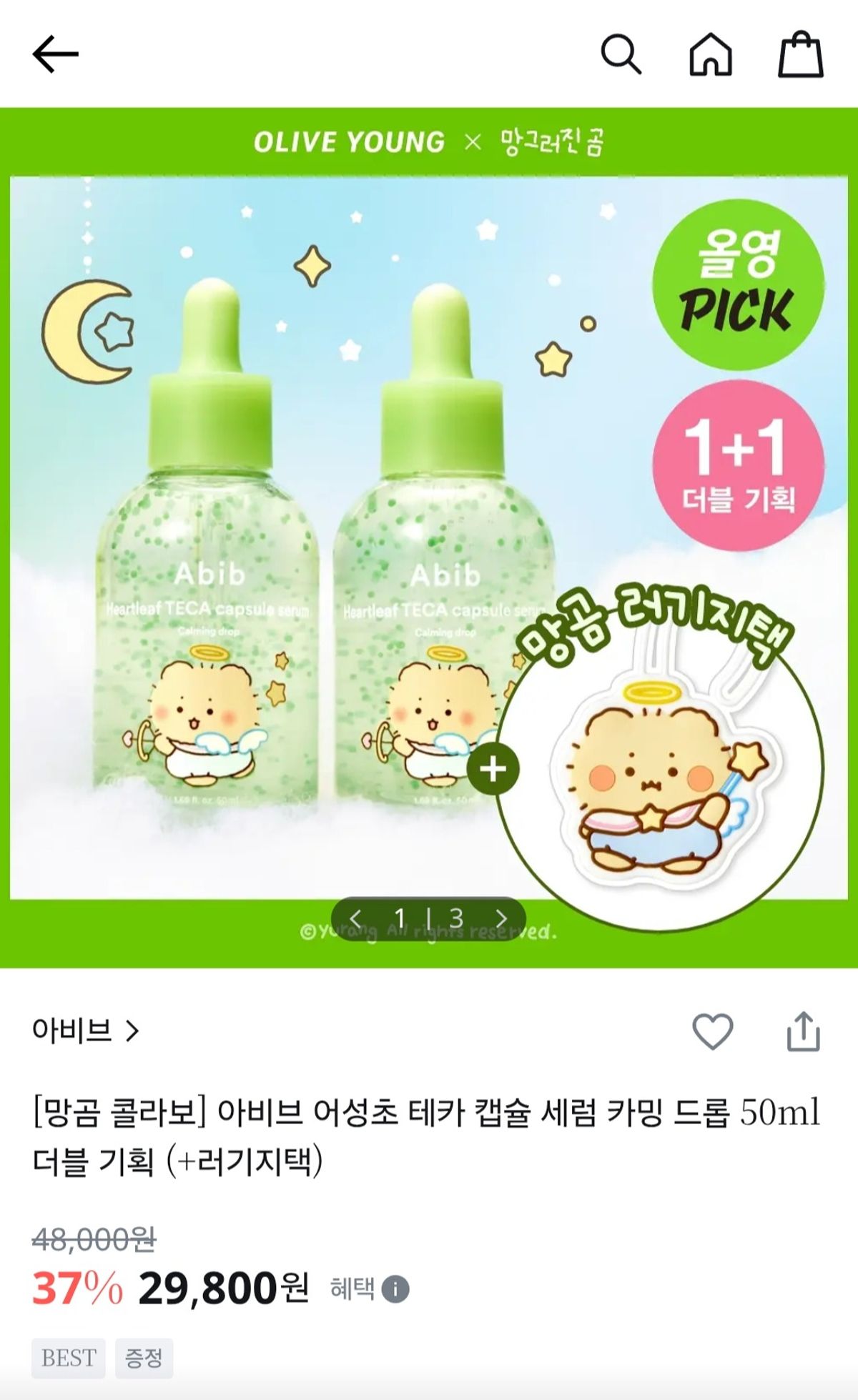Share this product
This screenshot has width=858, height=1400.
[x=803, y=1031]
